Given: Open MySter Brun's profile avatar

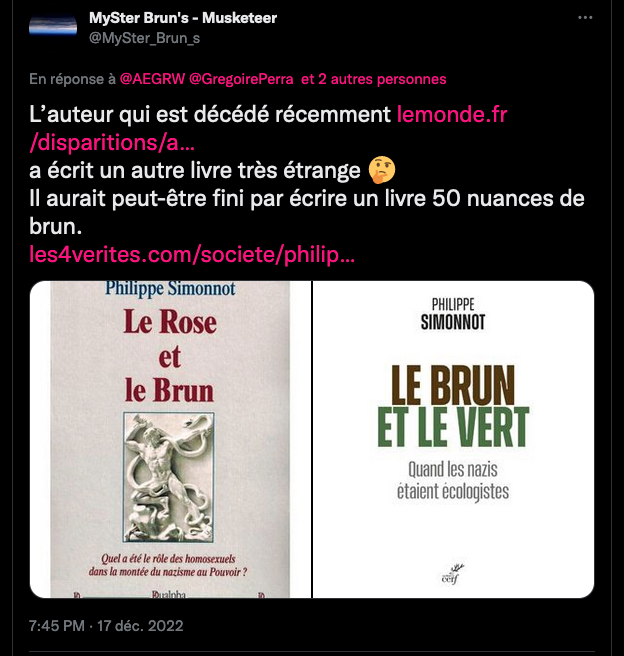Looking at the screenshot, I should coord(53,26).
